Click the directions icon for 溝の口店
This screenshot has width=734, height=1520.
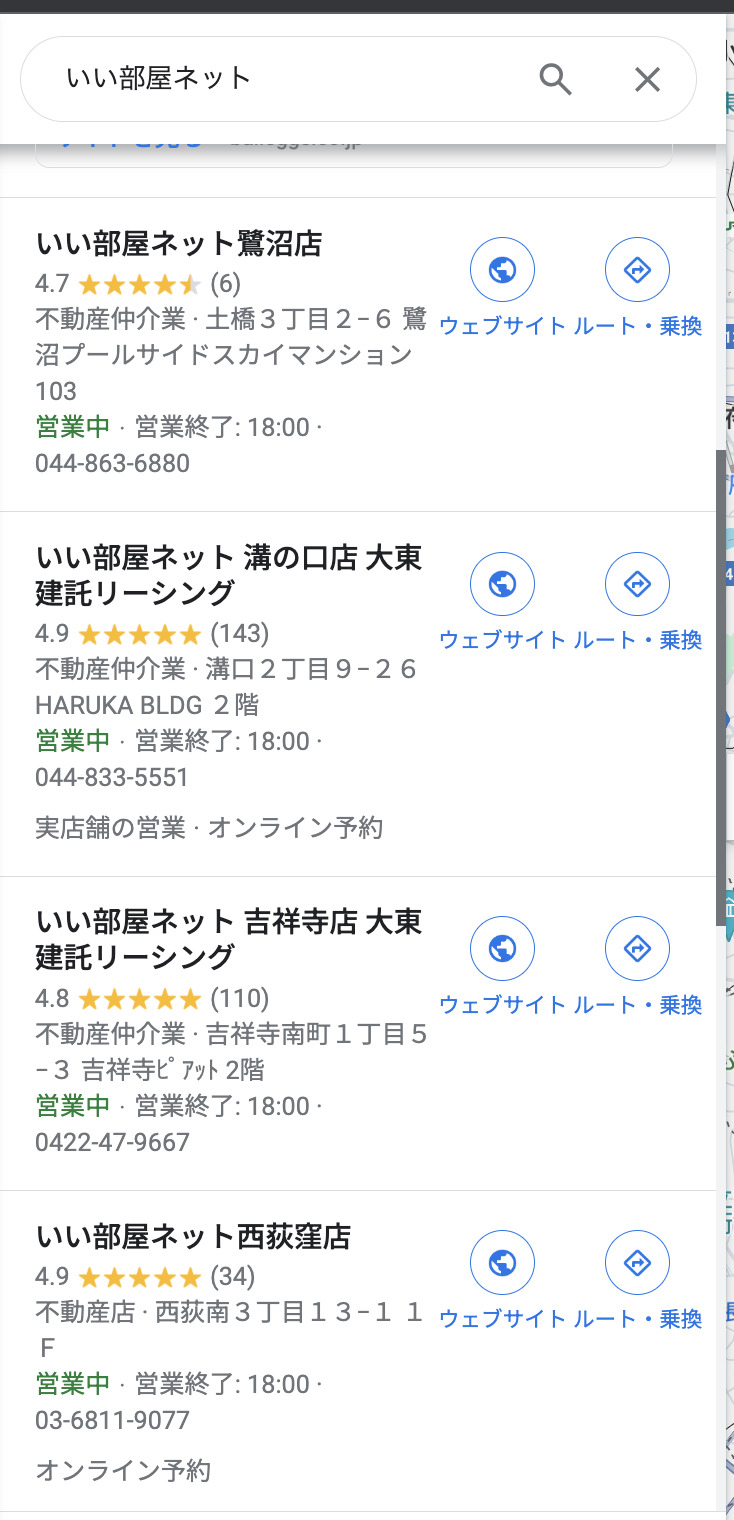coord(637,583)
